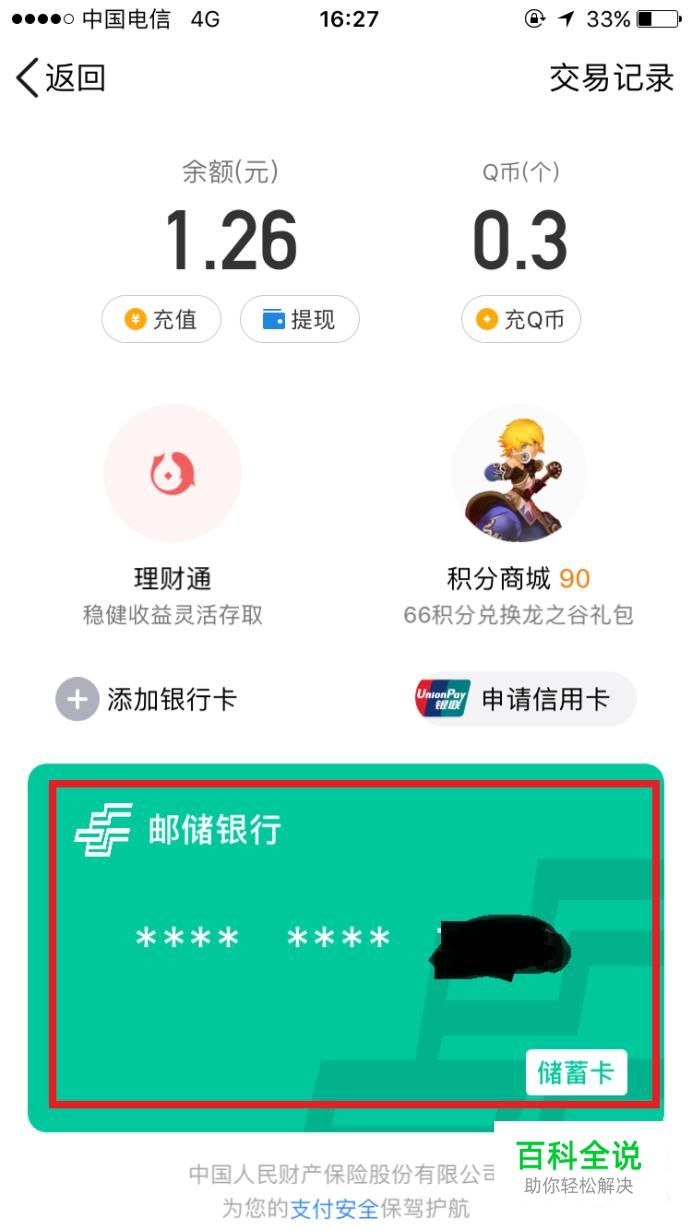The height and width of the screenshot is (1230, 692).
Task: Open the 支付安全 link
Action: point(334,1208)
